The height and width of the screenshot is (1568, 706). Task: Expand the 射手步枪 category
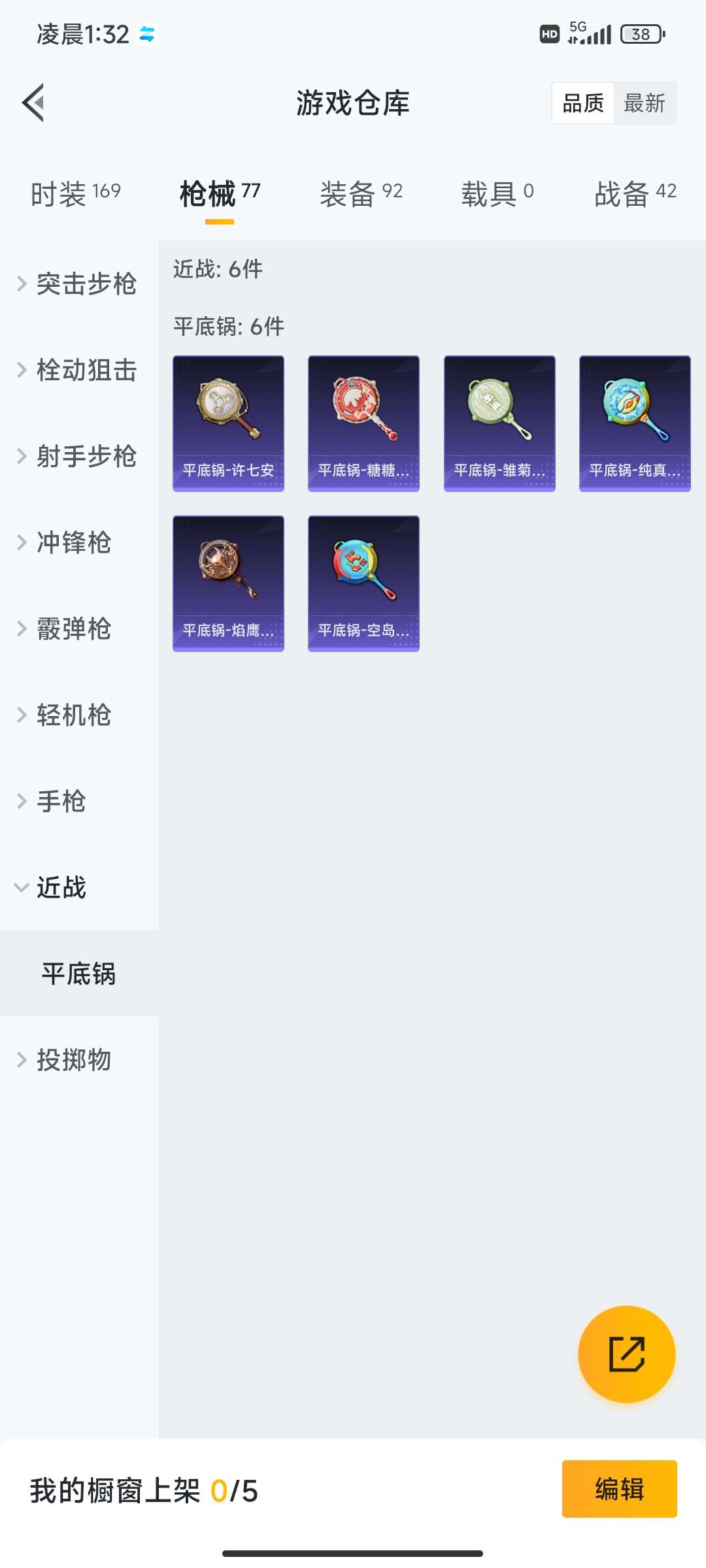[78, 456]
